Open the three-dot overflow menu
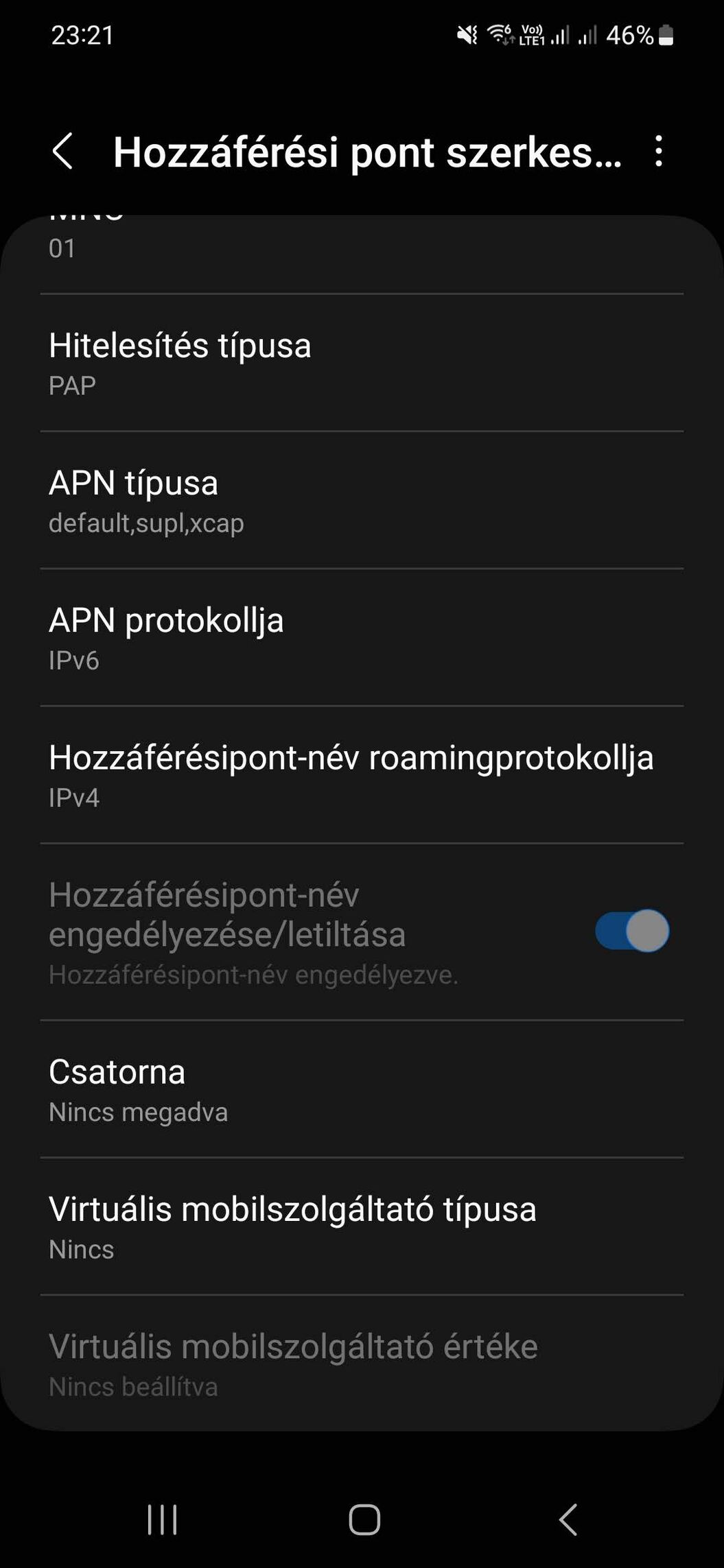 (658, 151)
